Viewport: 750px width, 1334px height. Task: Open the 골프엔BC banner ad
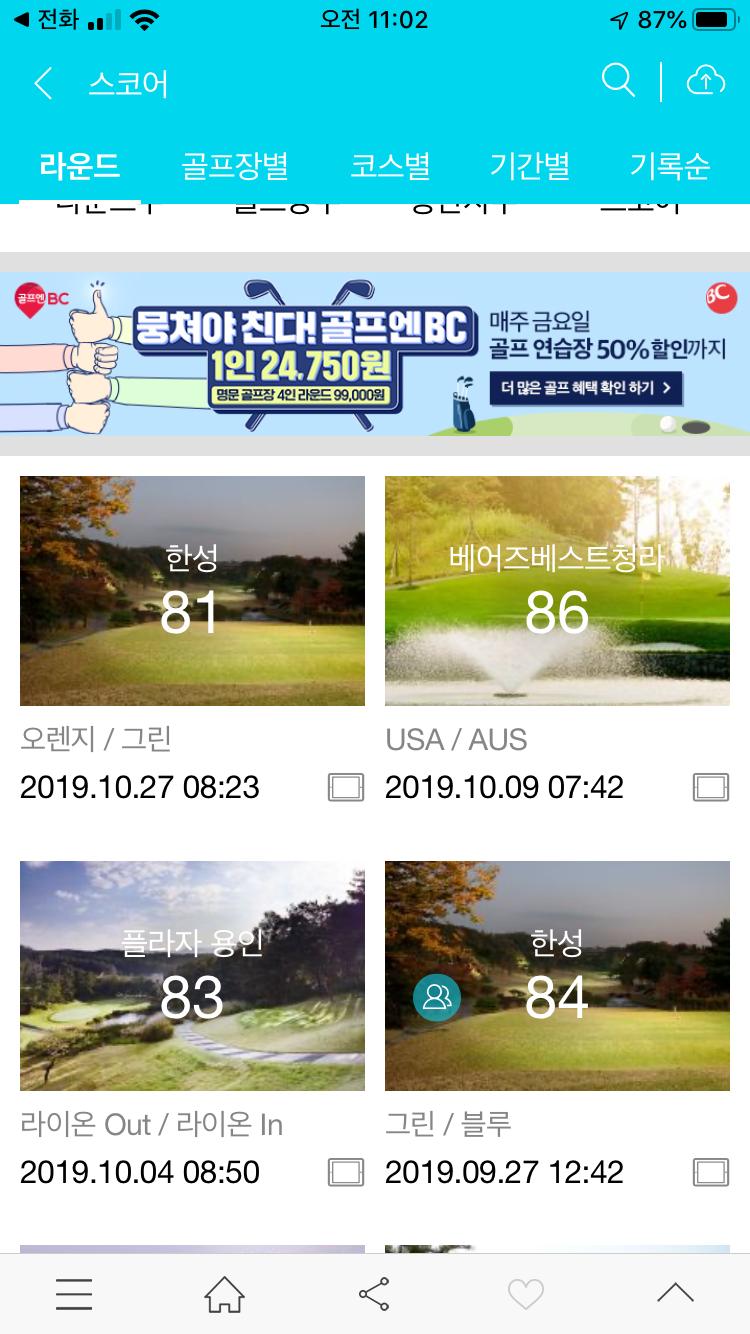tap(375, 354)
